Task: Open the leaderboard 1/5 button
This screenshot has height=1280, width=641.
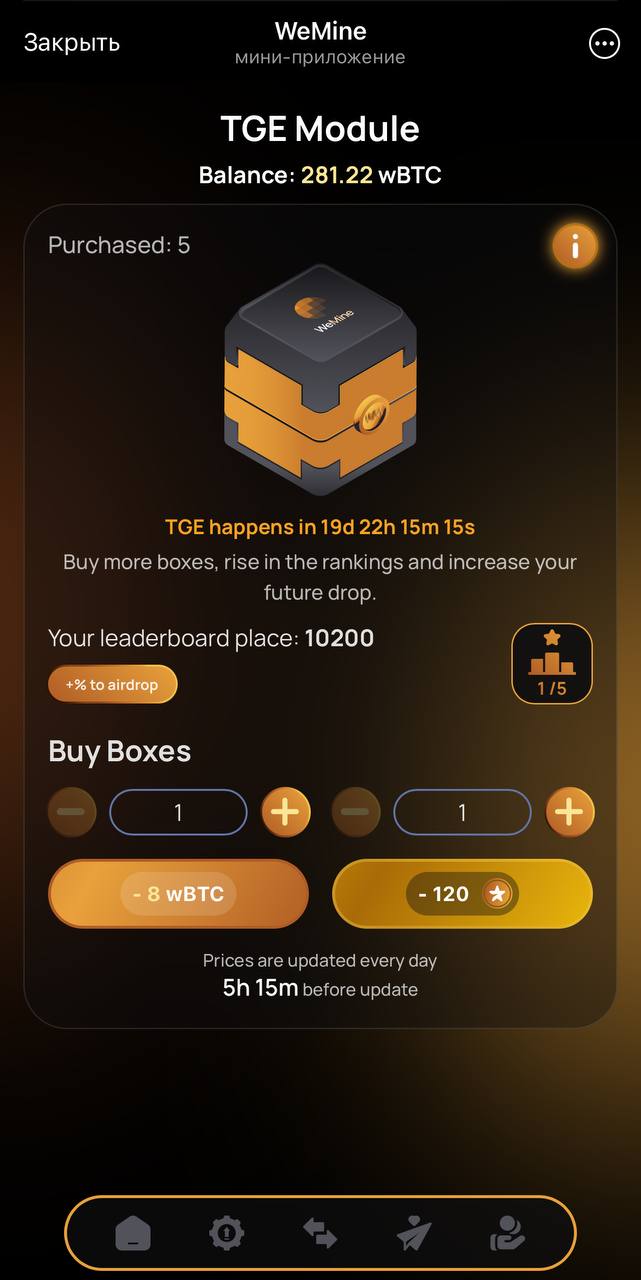Action: [552, 663]
